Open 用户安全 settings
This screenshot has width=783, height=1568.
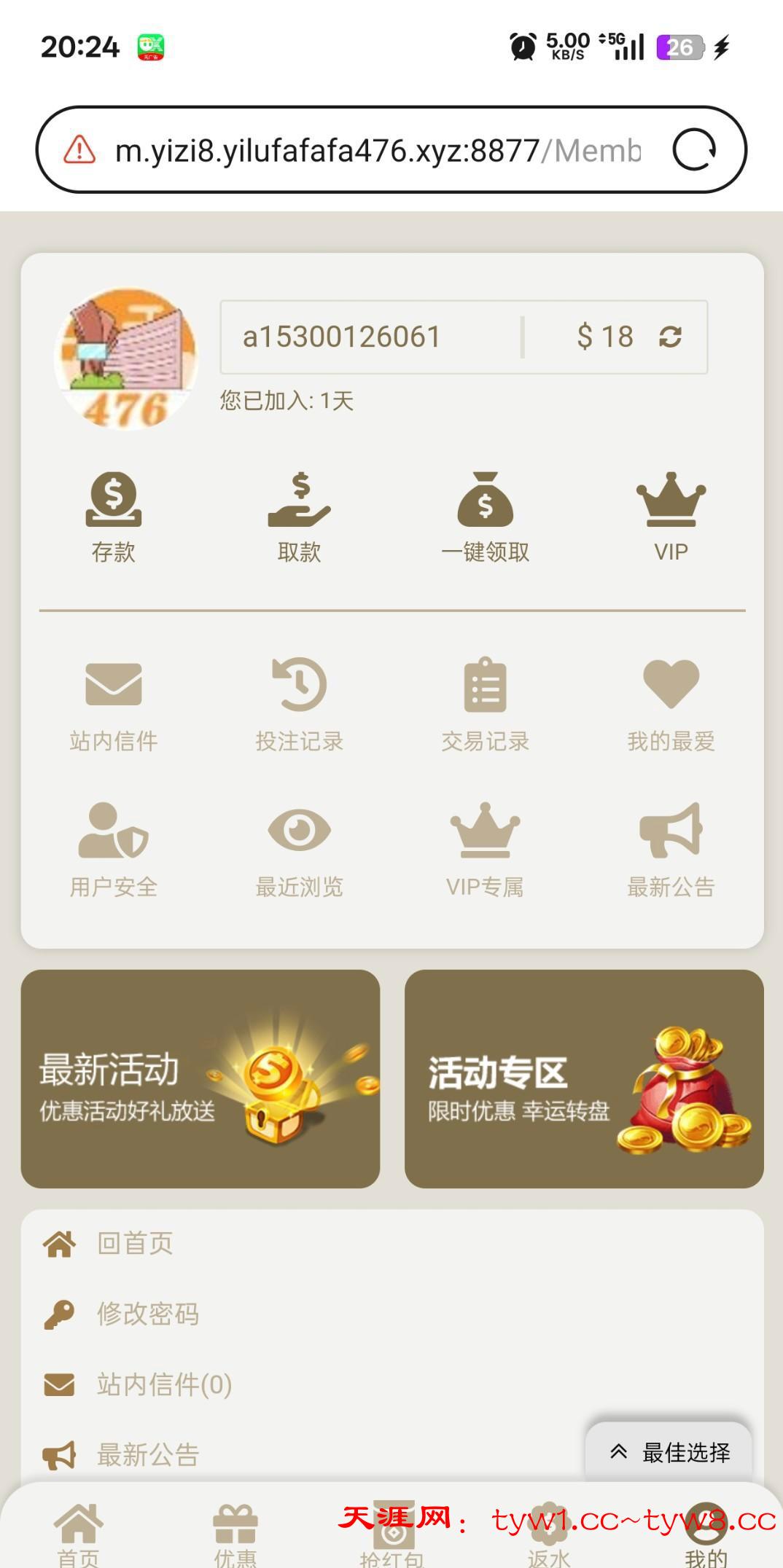point(114,850)
